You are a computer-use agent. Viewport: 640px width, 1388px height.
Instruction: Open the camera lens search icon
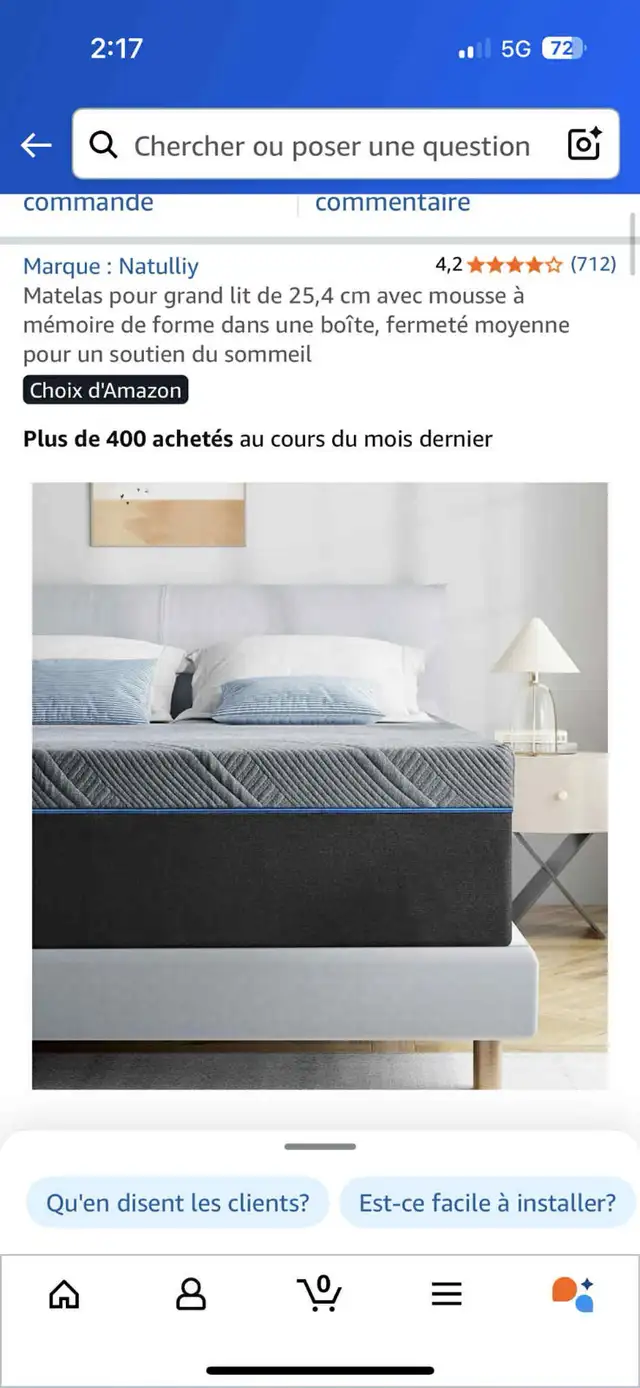(585, 145)
